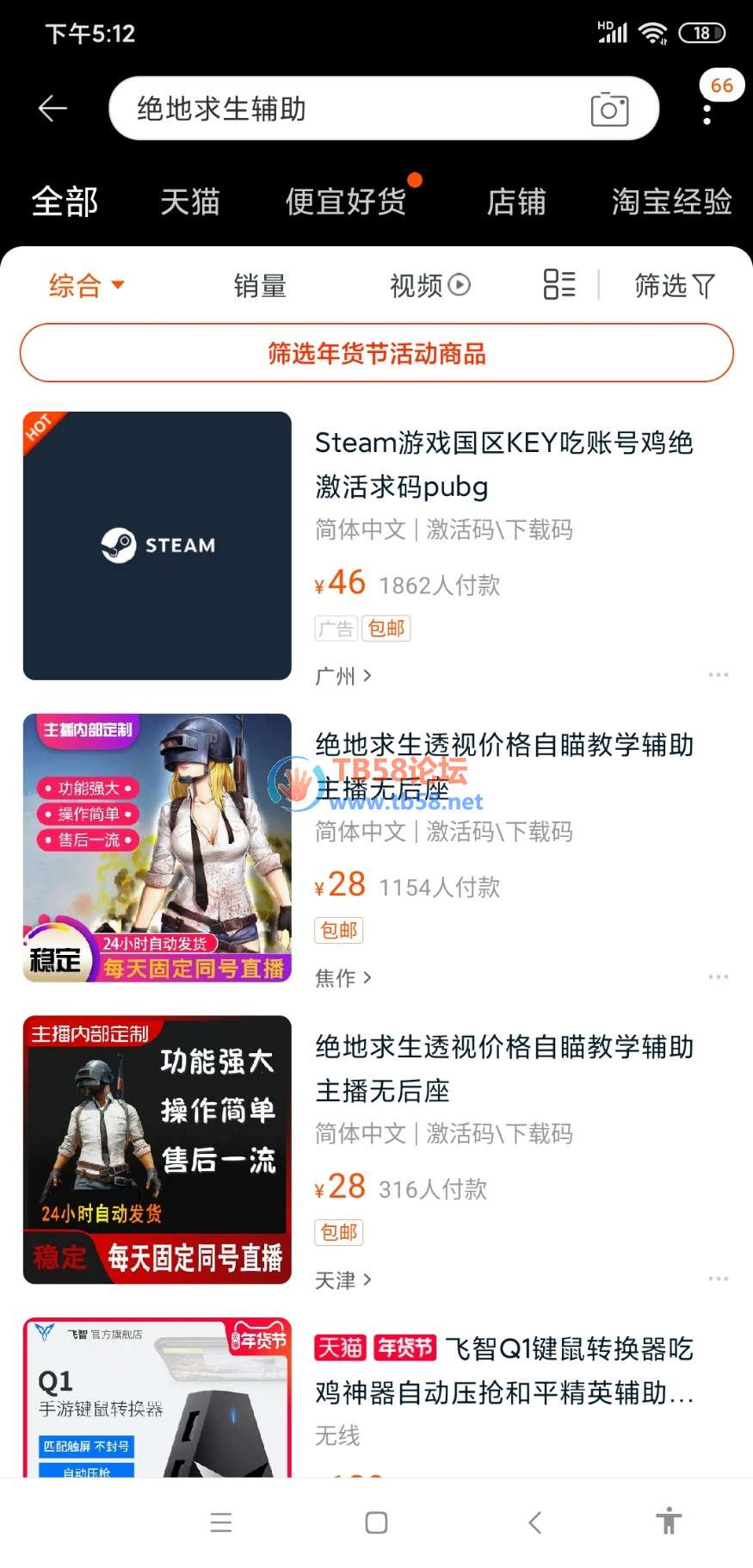Expand the 综合 sort dropdown
The image size is (753, 1568).
point(86,285)
